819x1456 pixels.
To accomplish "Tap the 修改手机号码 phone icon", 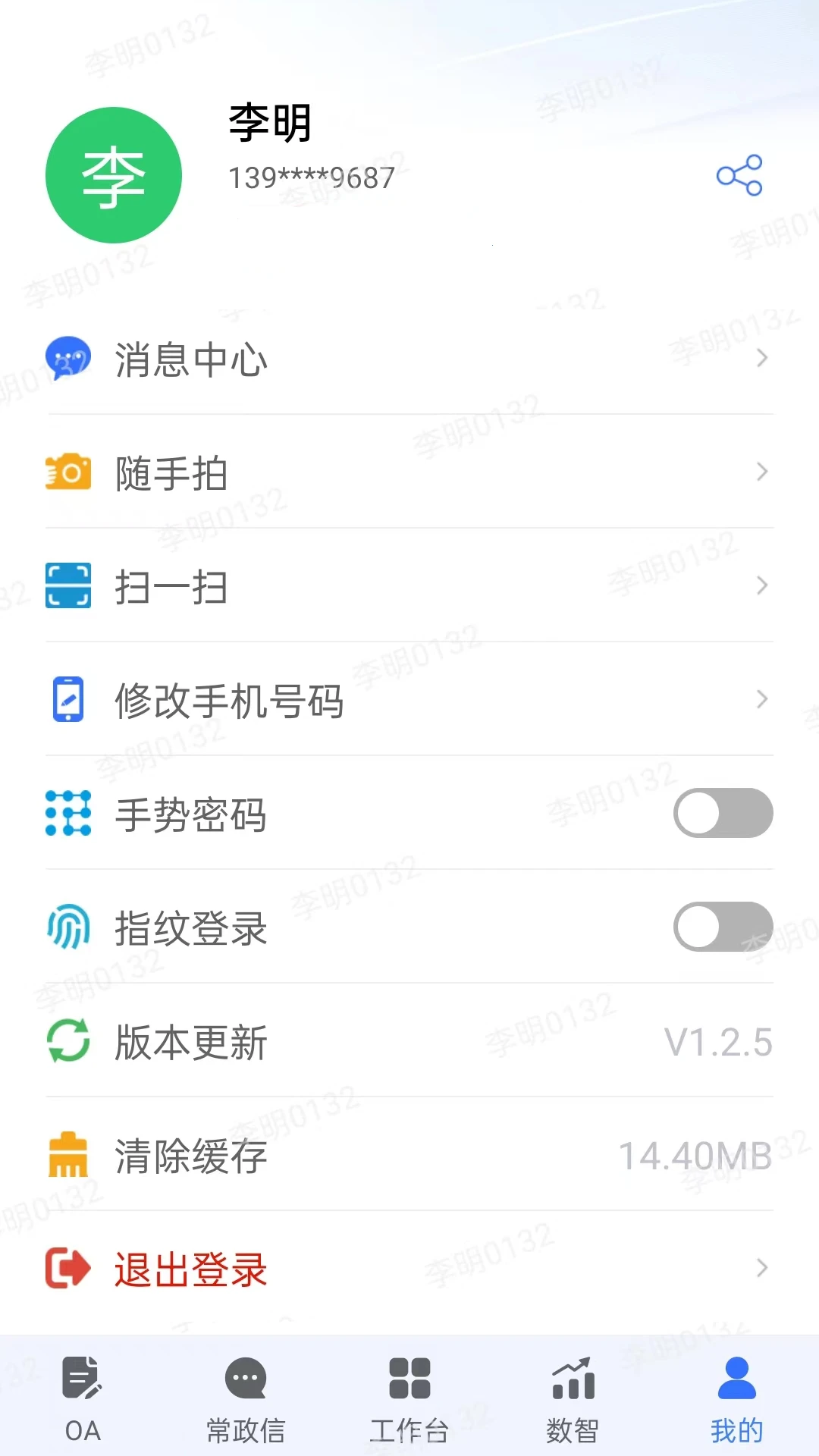I will coord(68,699).
